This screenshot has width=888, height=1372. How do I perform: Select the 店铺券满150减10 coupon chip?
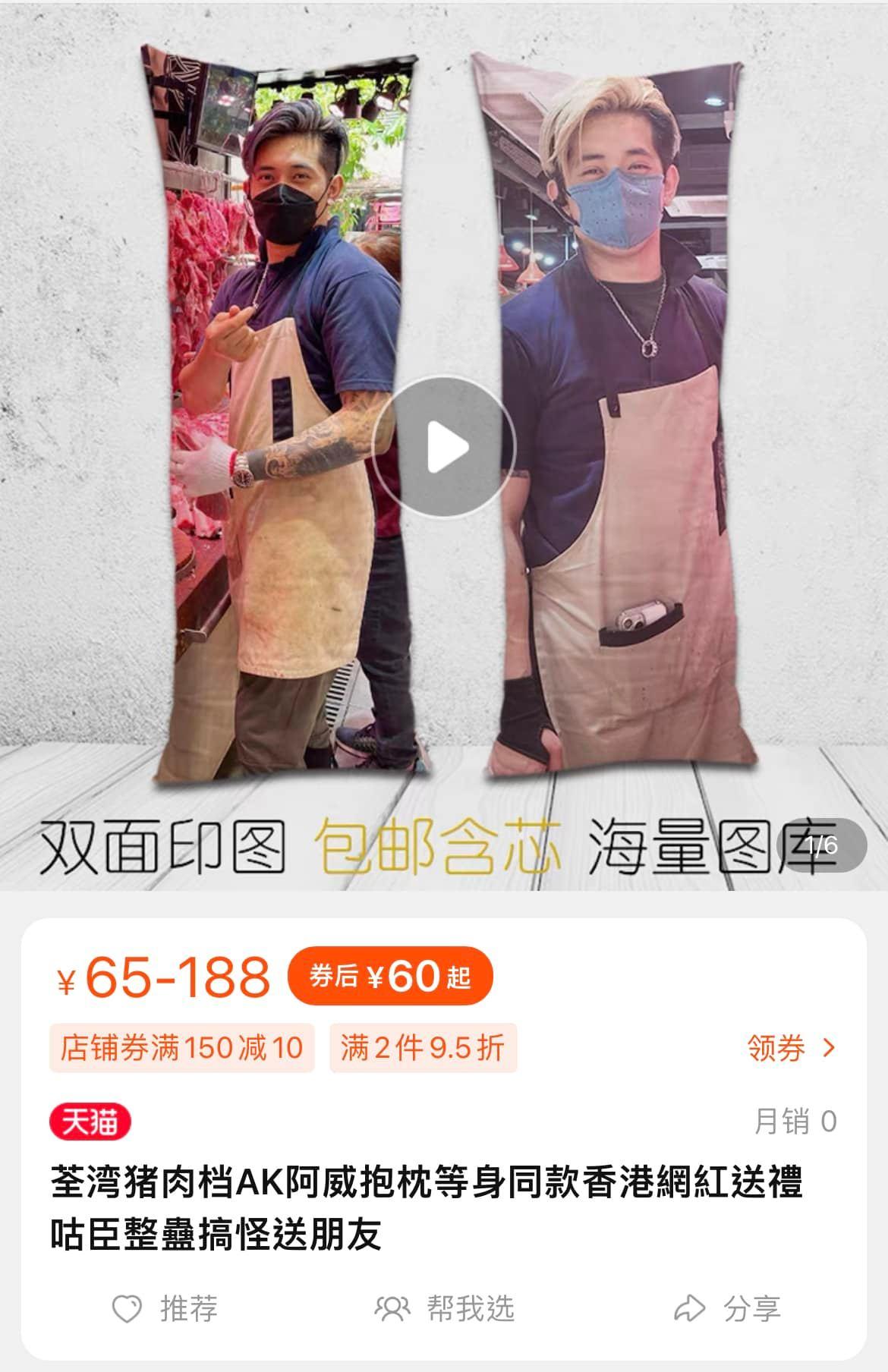[x=181, y=1048]
